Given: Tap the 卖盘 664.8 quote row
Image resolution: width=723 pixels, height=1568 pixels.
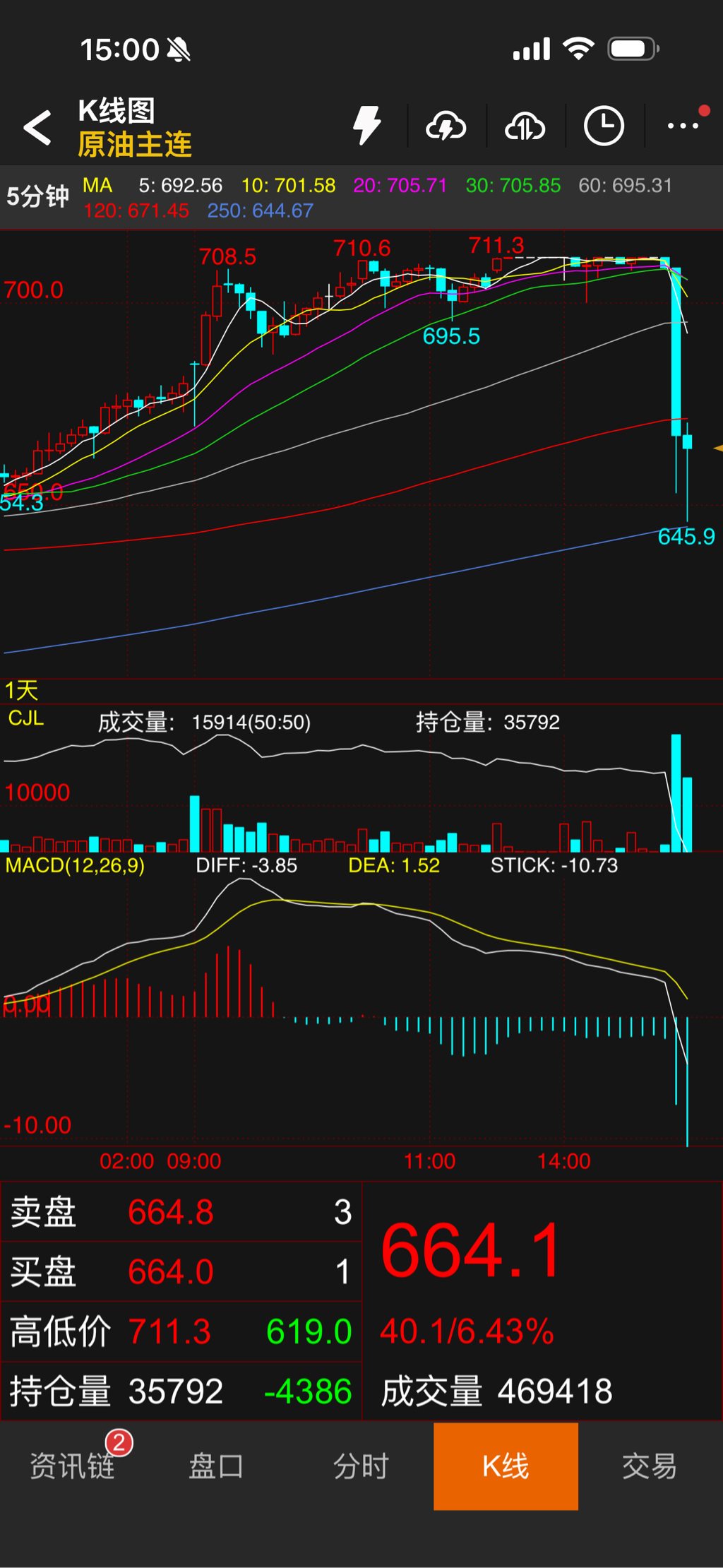Looking at the screenshot, I should coord(181,1213).
